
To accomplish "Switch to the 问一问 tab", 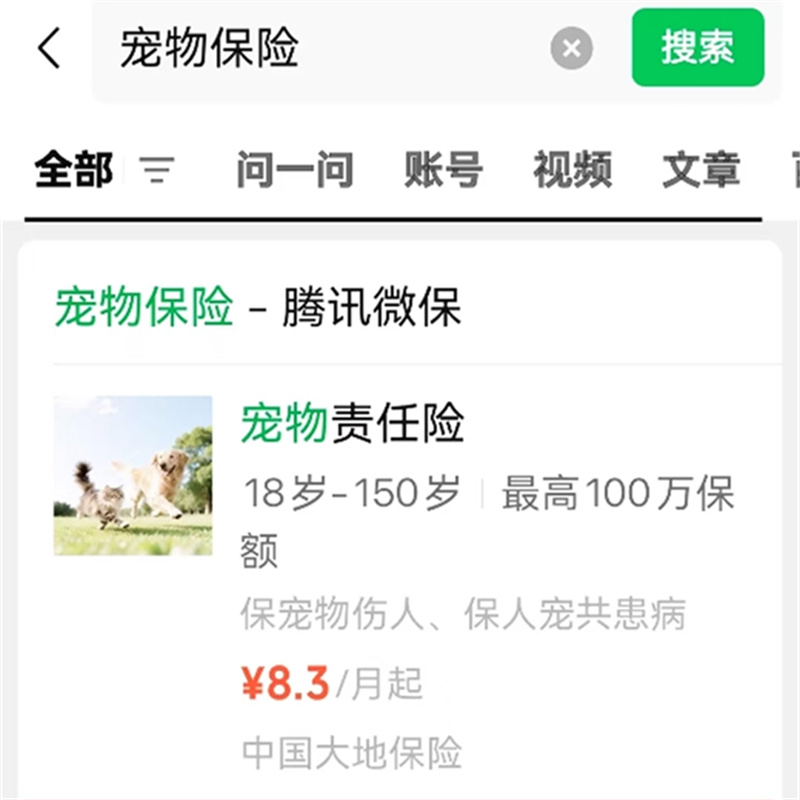I will 294,170.
